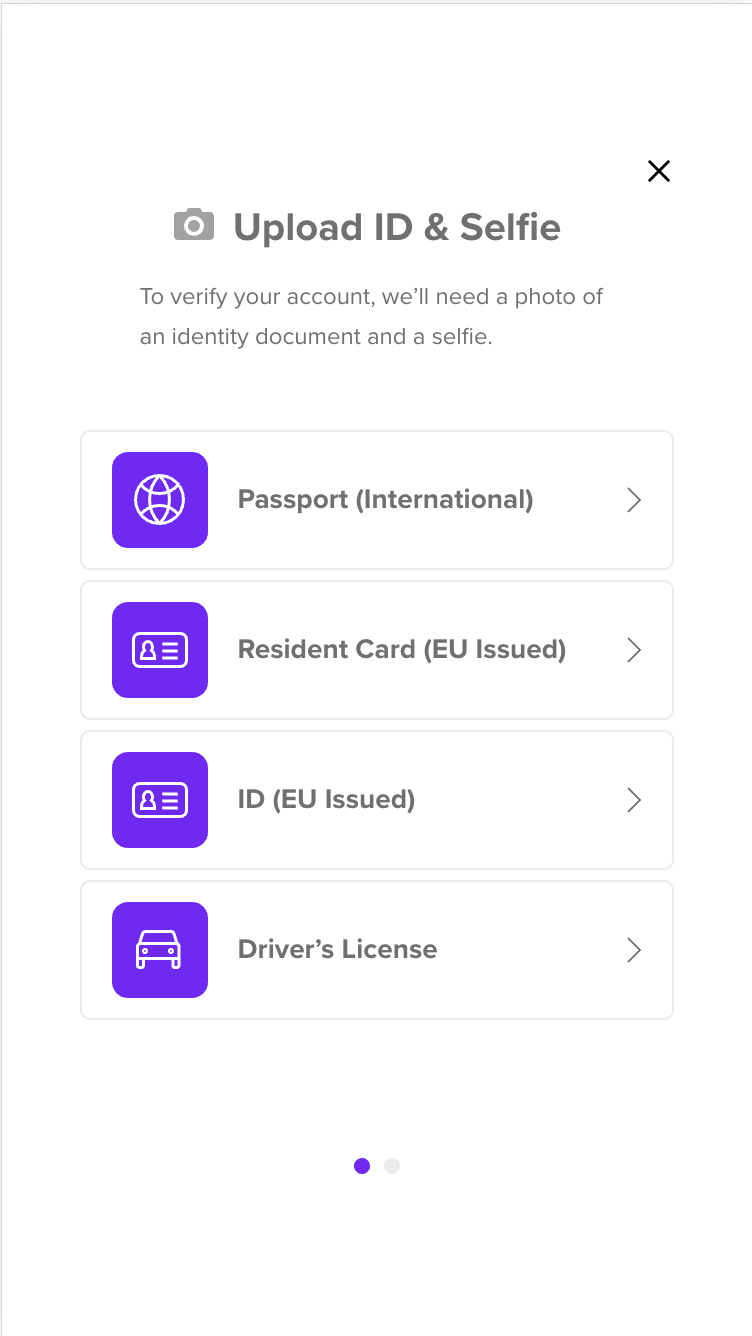Select Passport (International) option
The height and width of the screenshot is (1336, 752).
(377, 500)
